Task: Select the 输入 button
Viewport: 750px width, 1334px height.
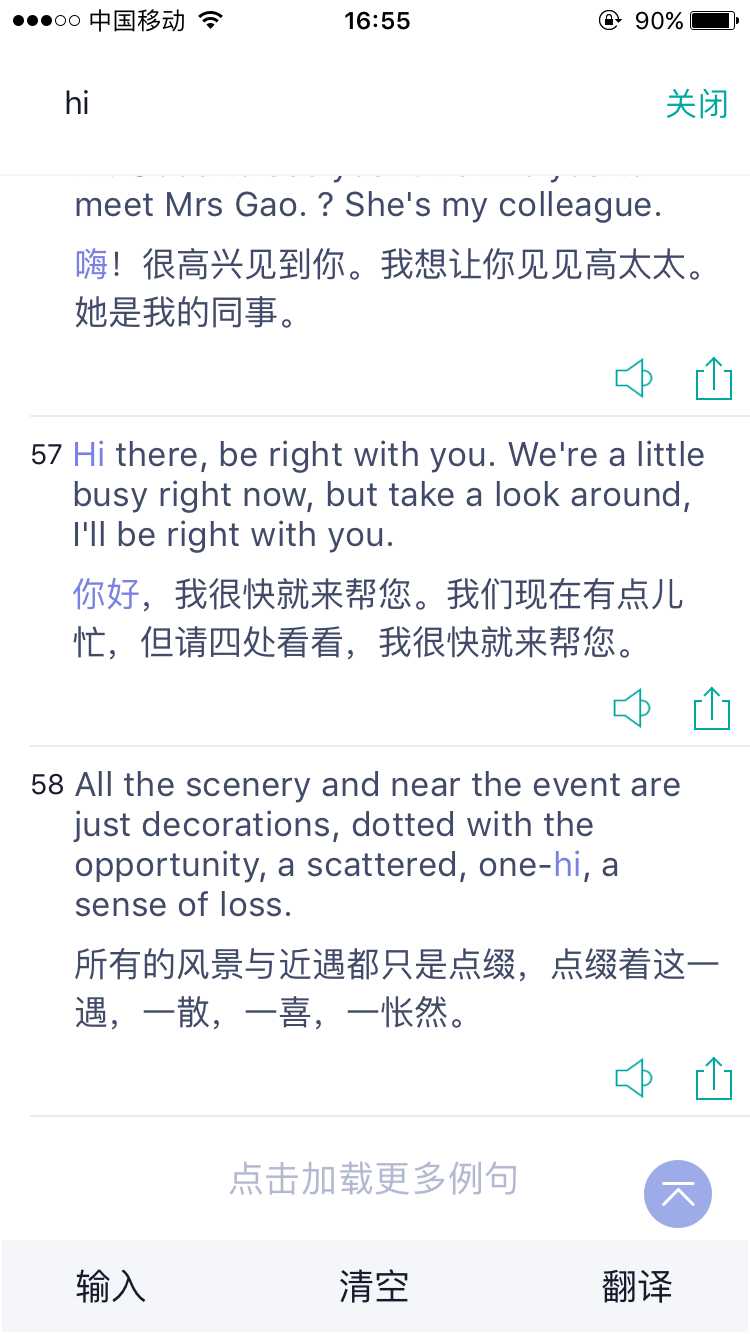Action: (110, 1287)
